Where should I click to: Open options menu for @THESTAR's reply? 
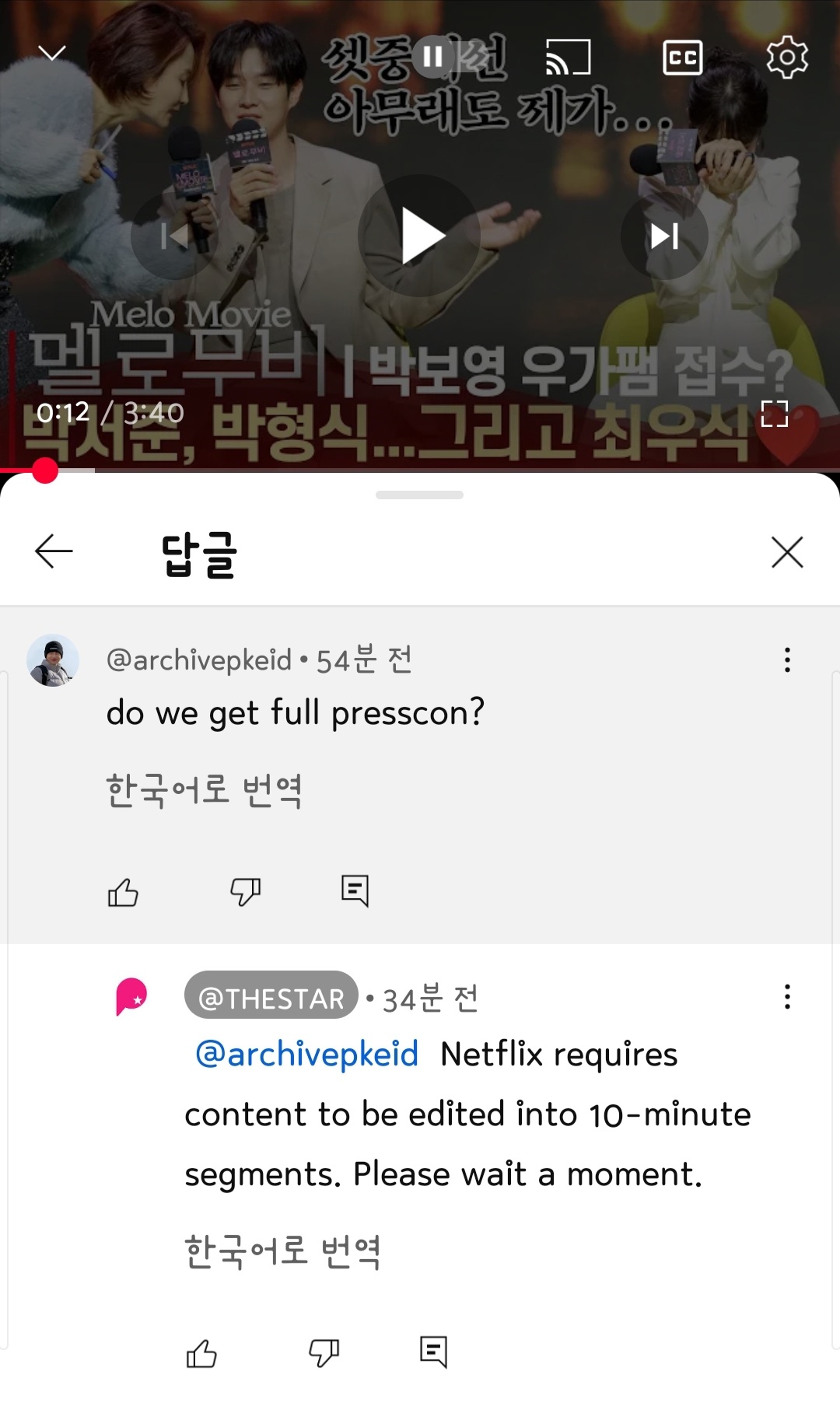787,996
